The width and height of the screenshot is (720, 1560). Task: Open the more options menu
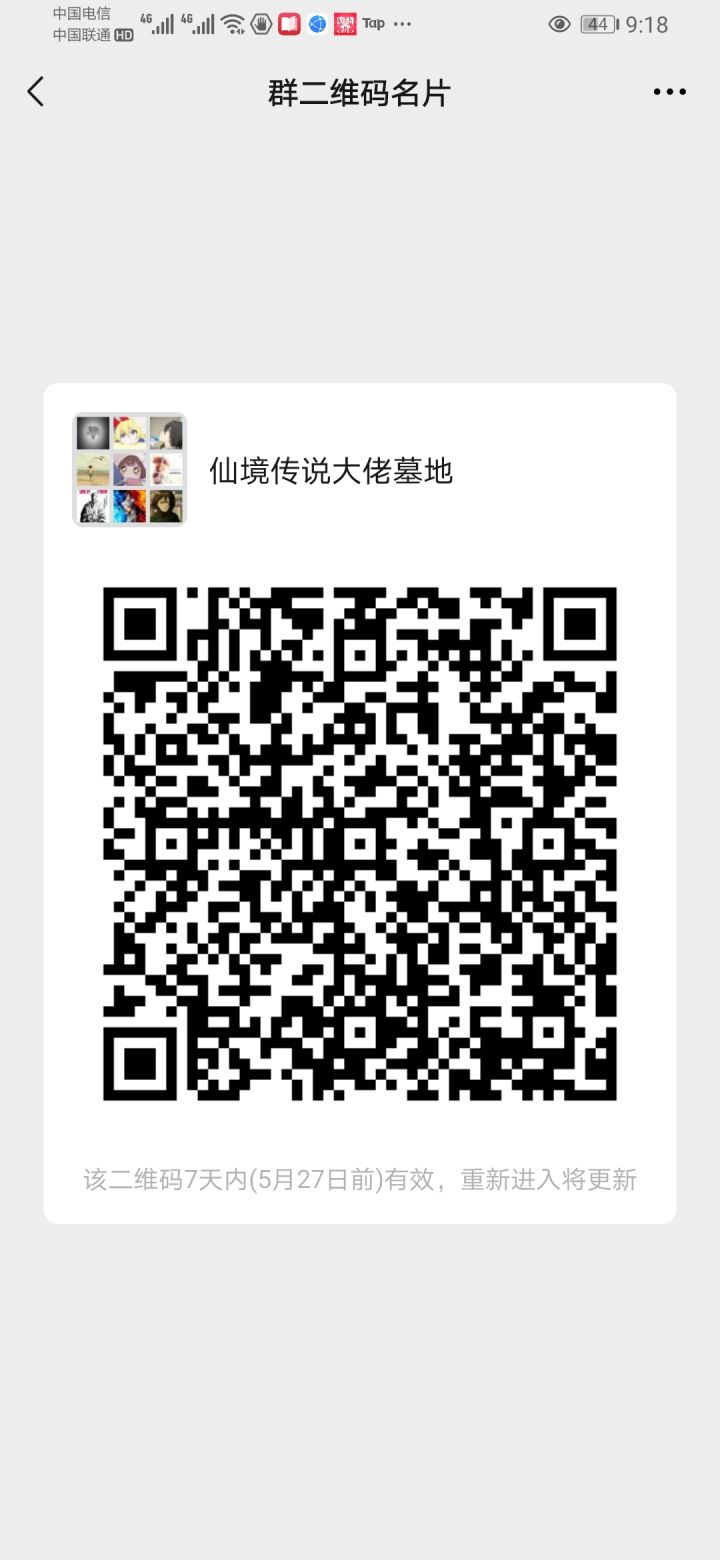666,91
